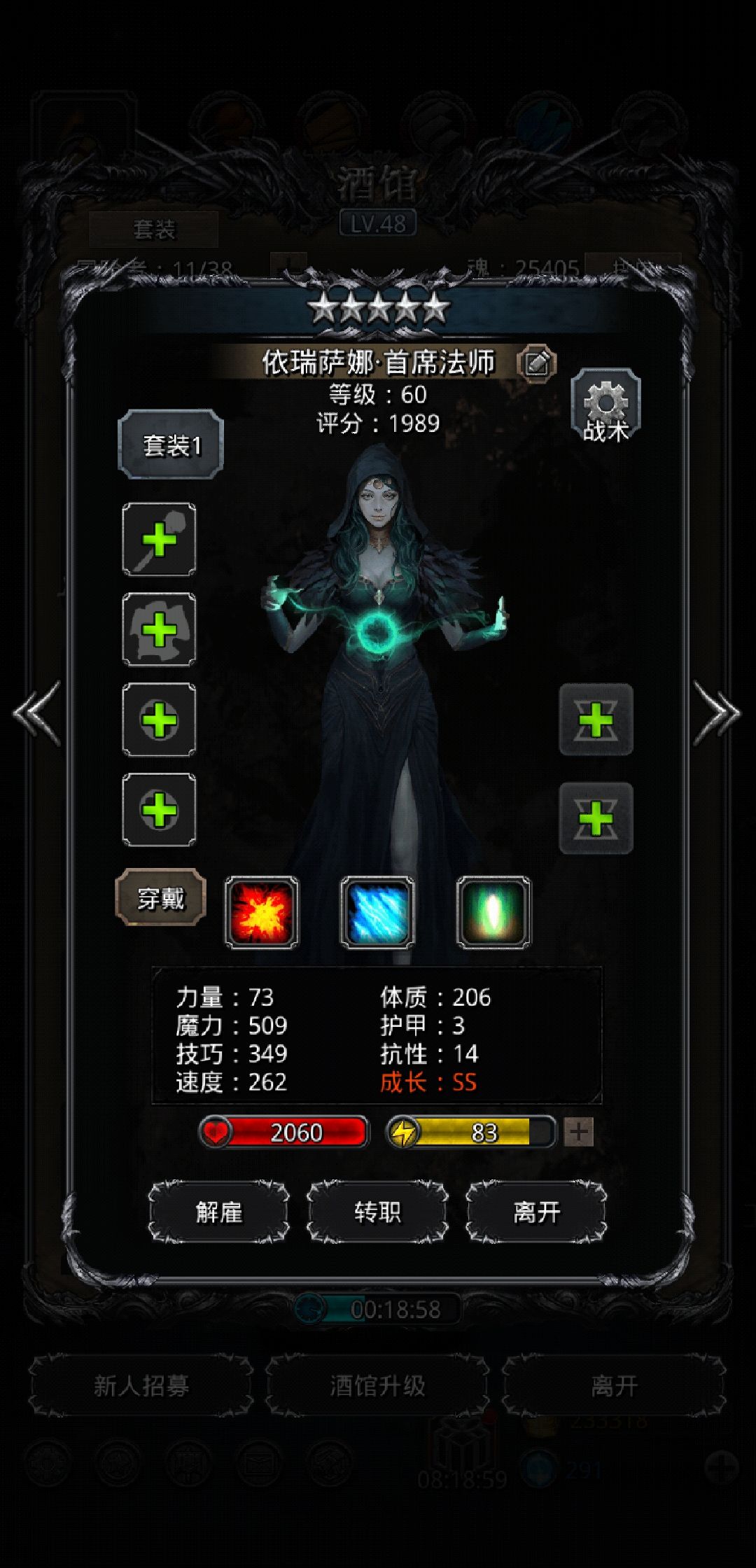Tap the 穿戴 equip button
Screen dimensions: 756x1568
click(160, 898)
